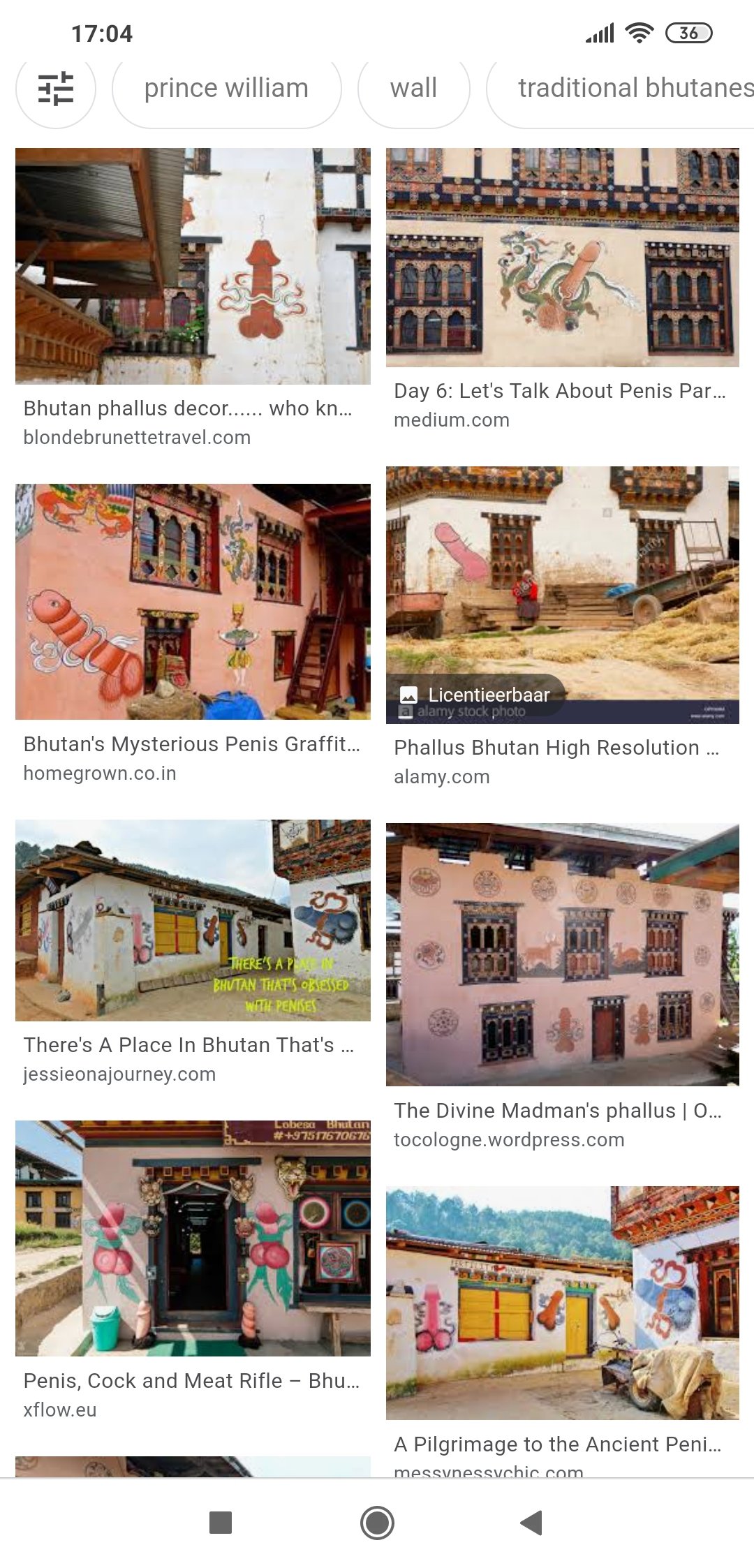Tap the 'traditional bhutanese' chip

click(x=628, y=89)
